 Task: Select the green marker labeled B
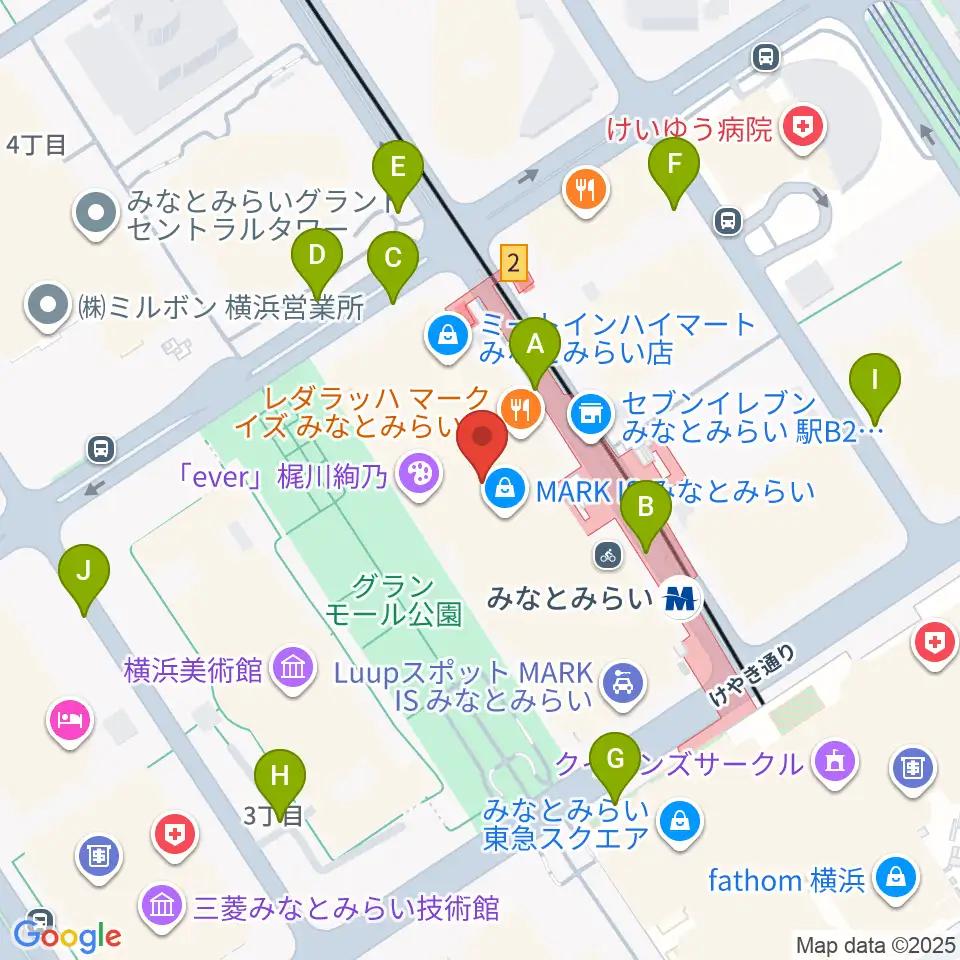(645, 514)
